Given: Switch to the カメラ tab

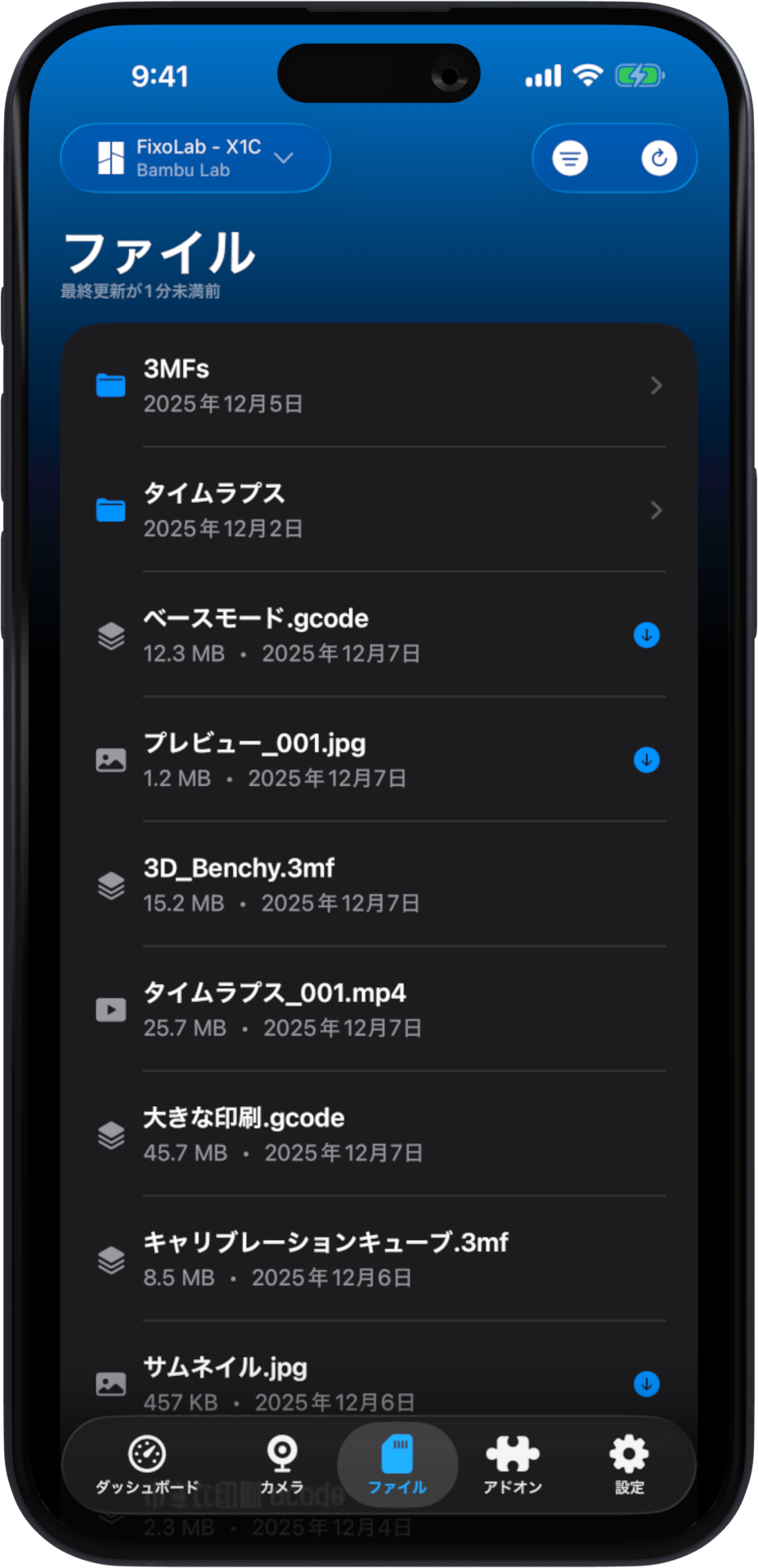Looking at the screenshot, I should [282, 1465].
